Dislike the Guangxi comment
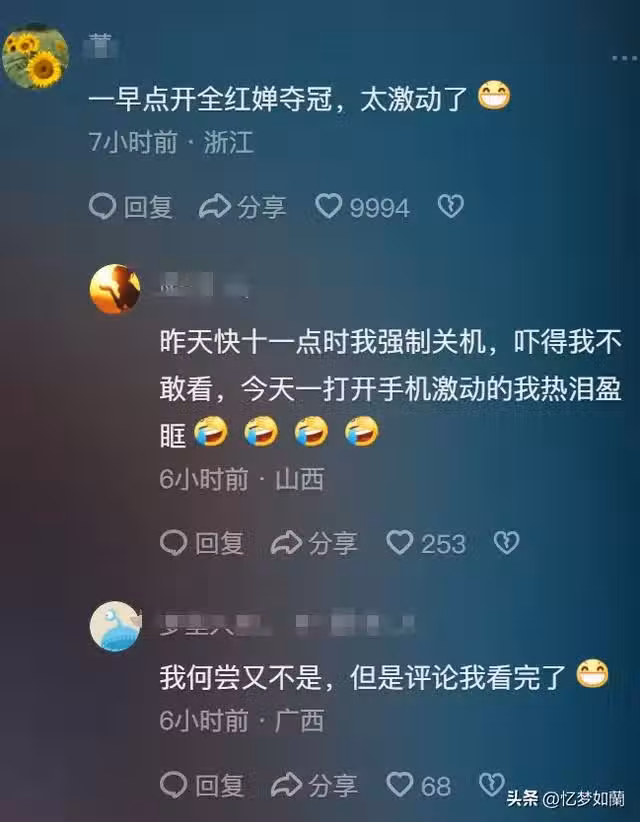The width and height of the screenshot is (640, 822). [491, 785]
